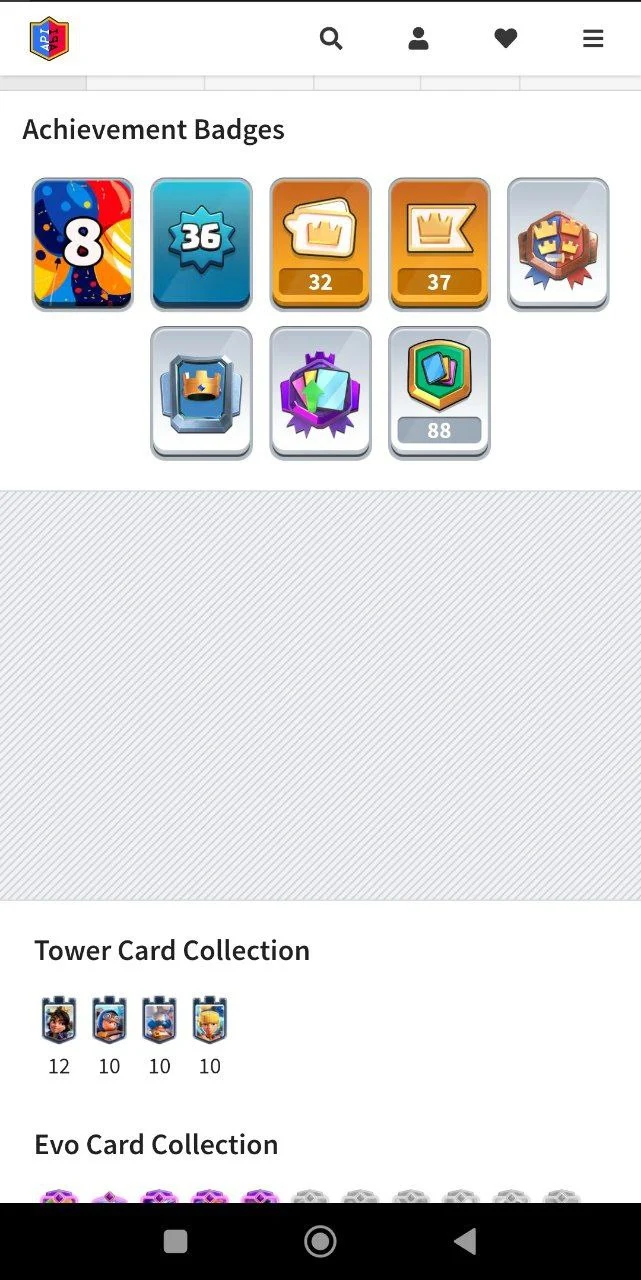
Task: Tap the 8 years played badge
Action: coord(82,244)
